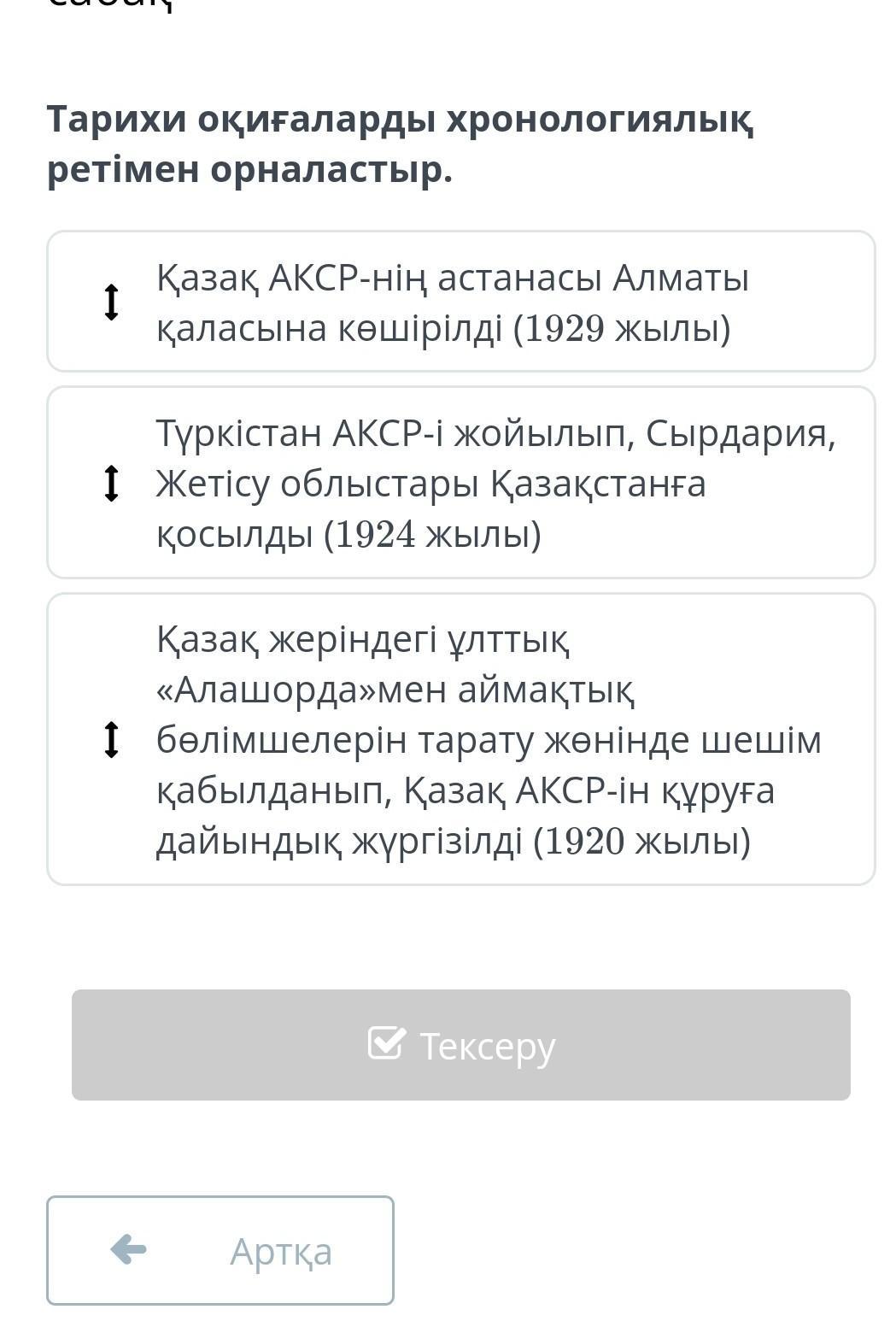
Task: Tap the Тексеру check button
Action: point(461,1044)
